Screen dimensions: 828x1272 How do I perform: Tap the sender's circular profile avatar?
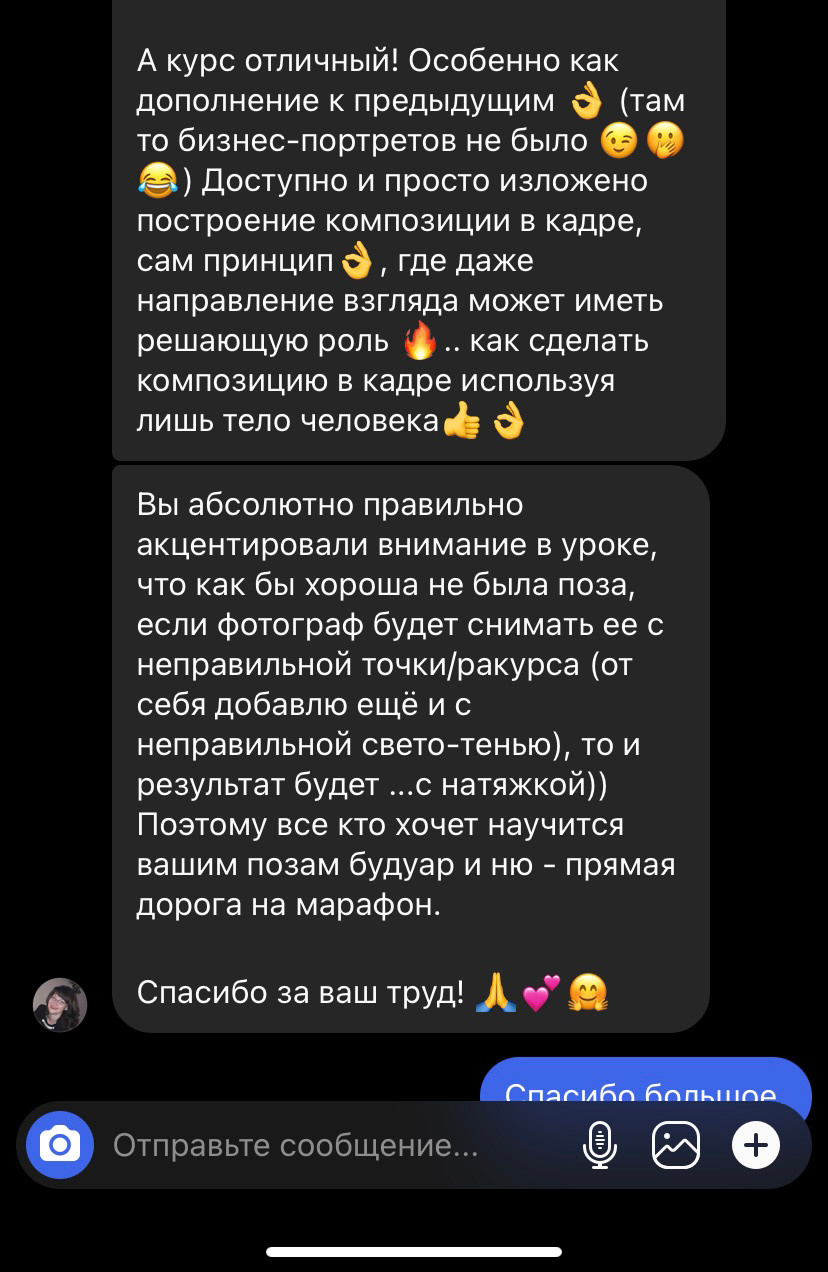pos(60,1005)
